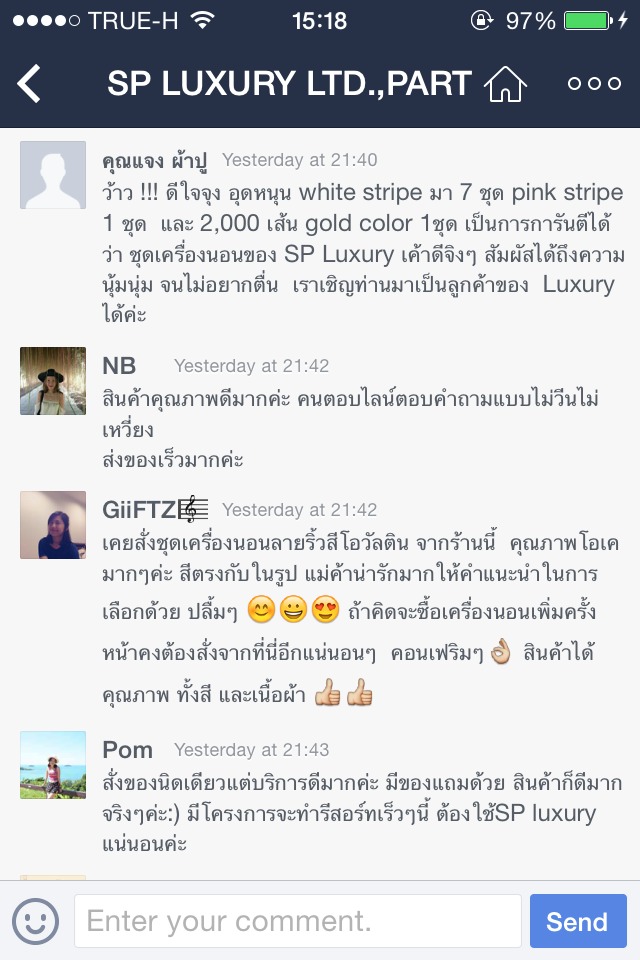Open NB's profile picture

point(53,381)
